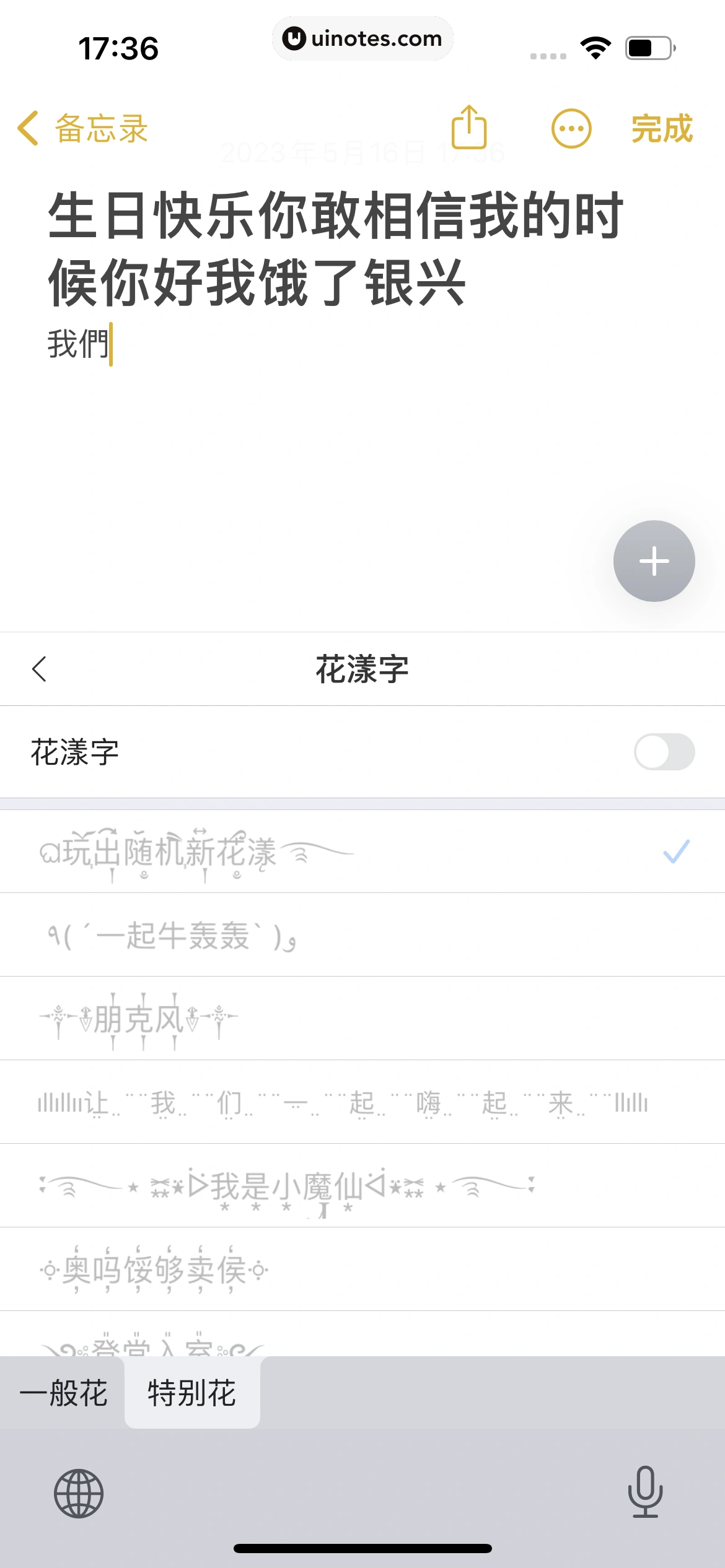Screen dimensions: 725x1568
Task: Switch to the 一般花 tab
Action: [64, 1393]
